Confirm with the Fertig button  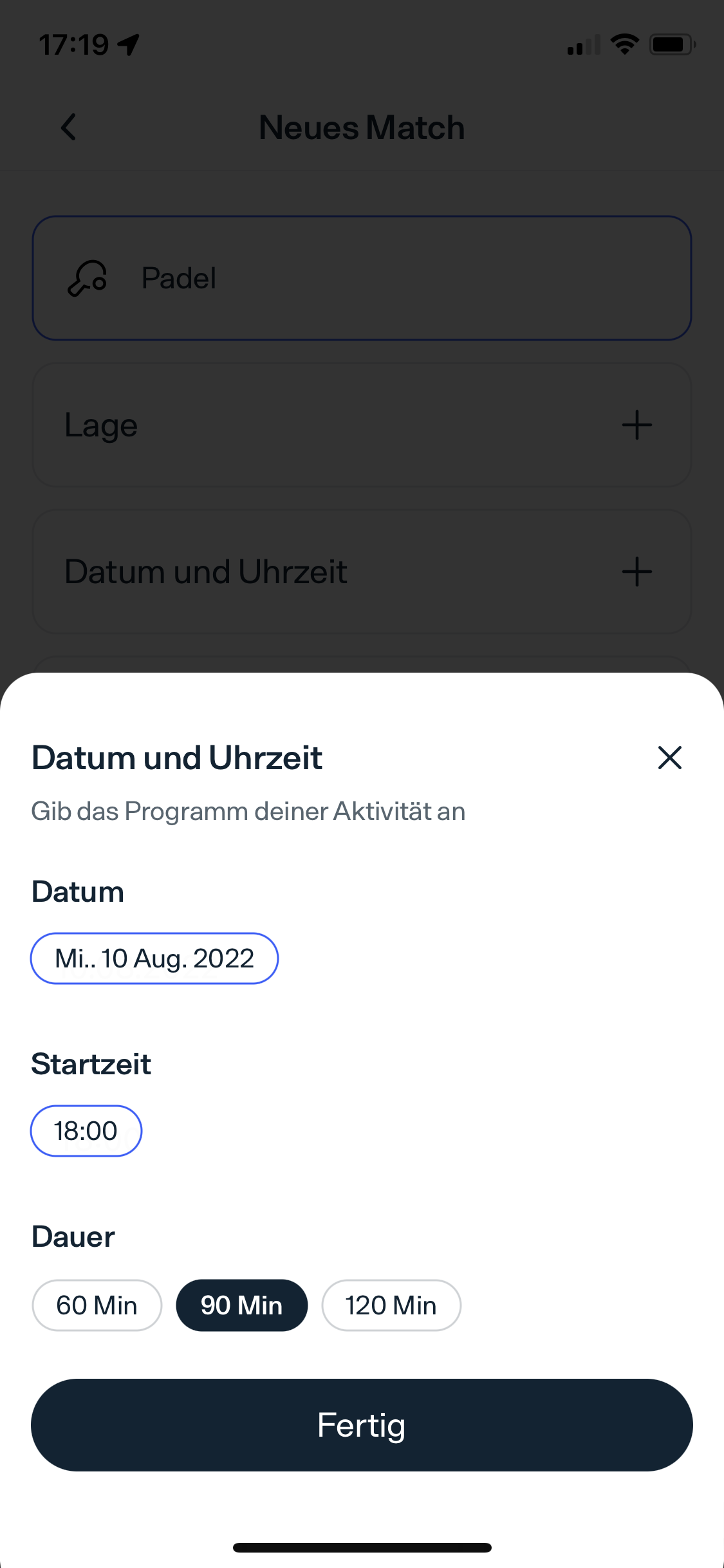tap(362, 1425)
